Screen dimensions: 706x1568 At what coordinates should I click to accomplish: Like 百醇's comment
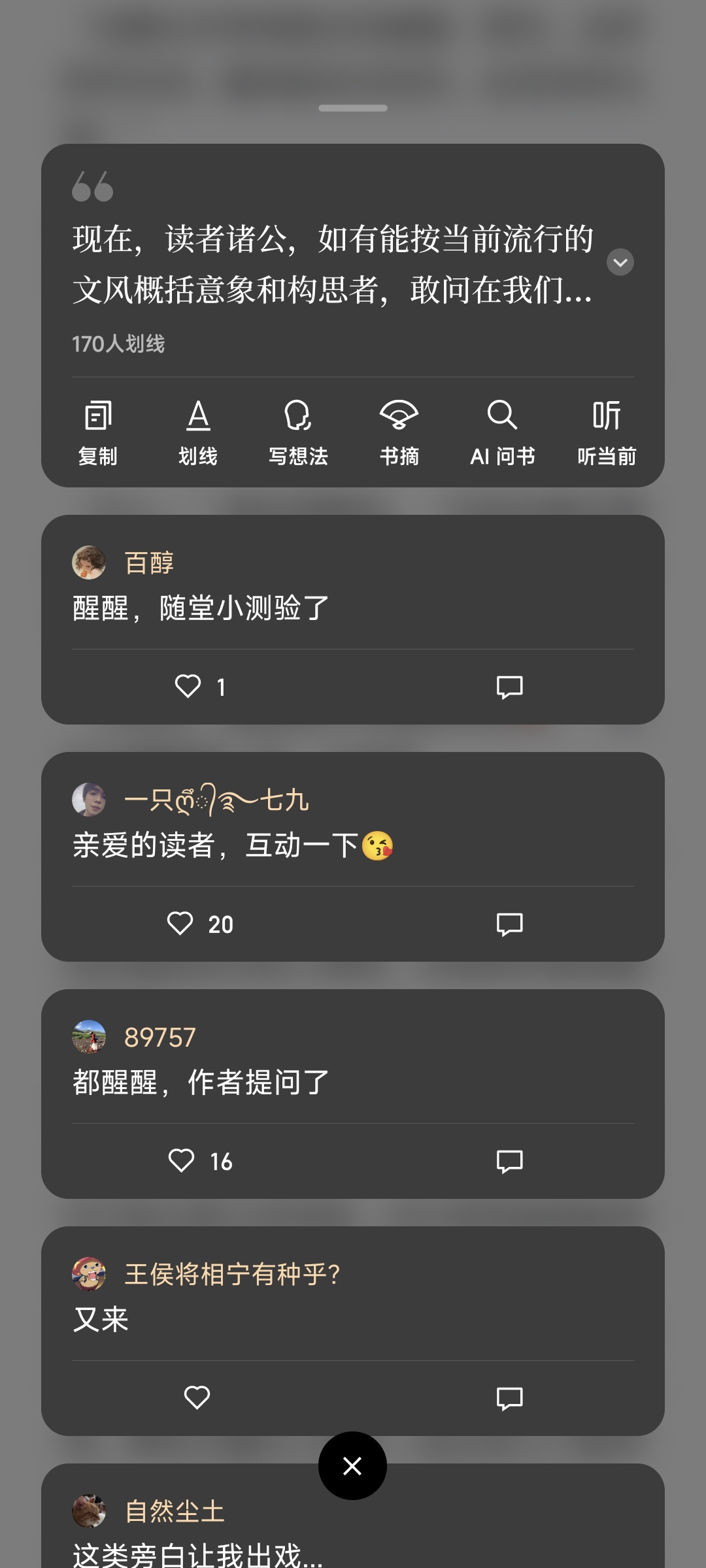tap(200, 687)
